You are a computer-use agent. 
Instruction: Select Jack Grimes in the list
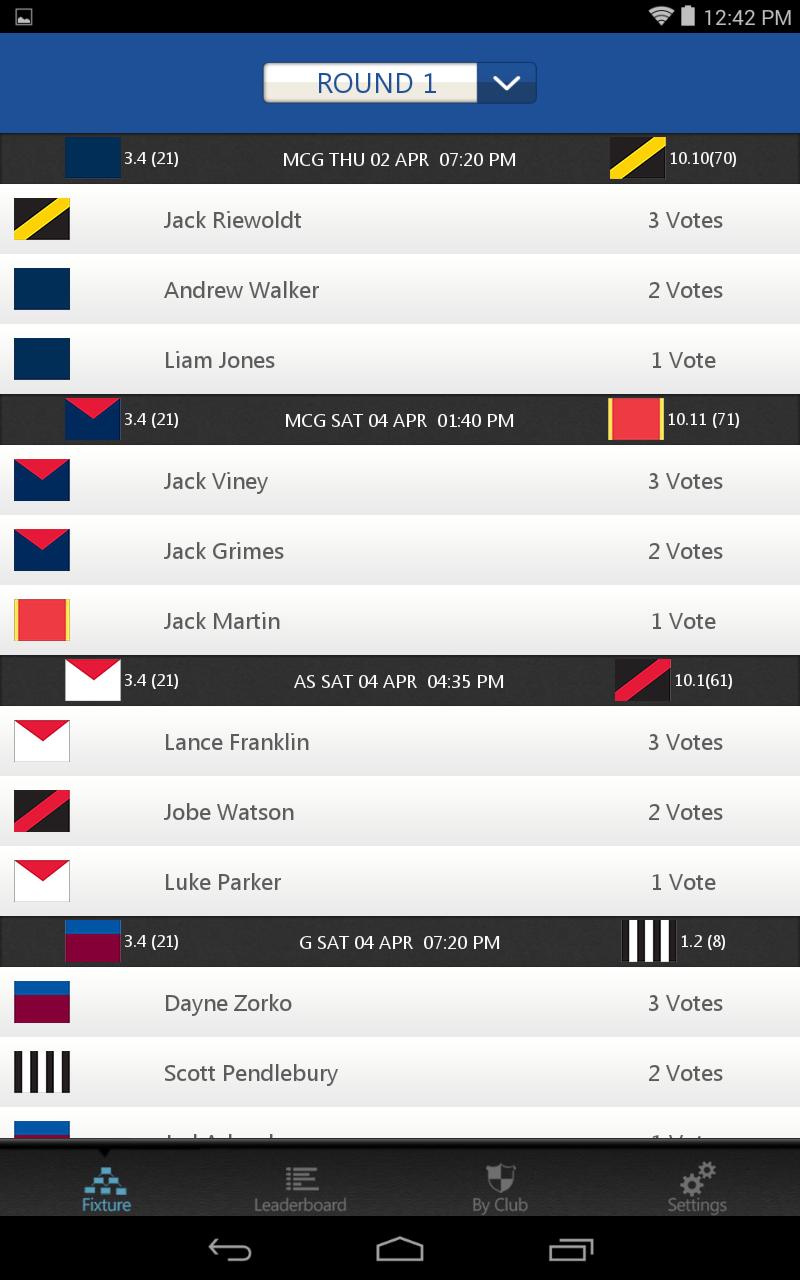click(x=400, y=551)
